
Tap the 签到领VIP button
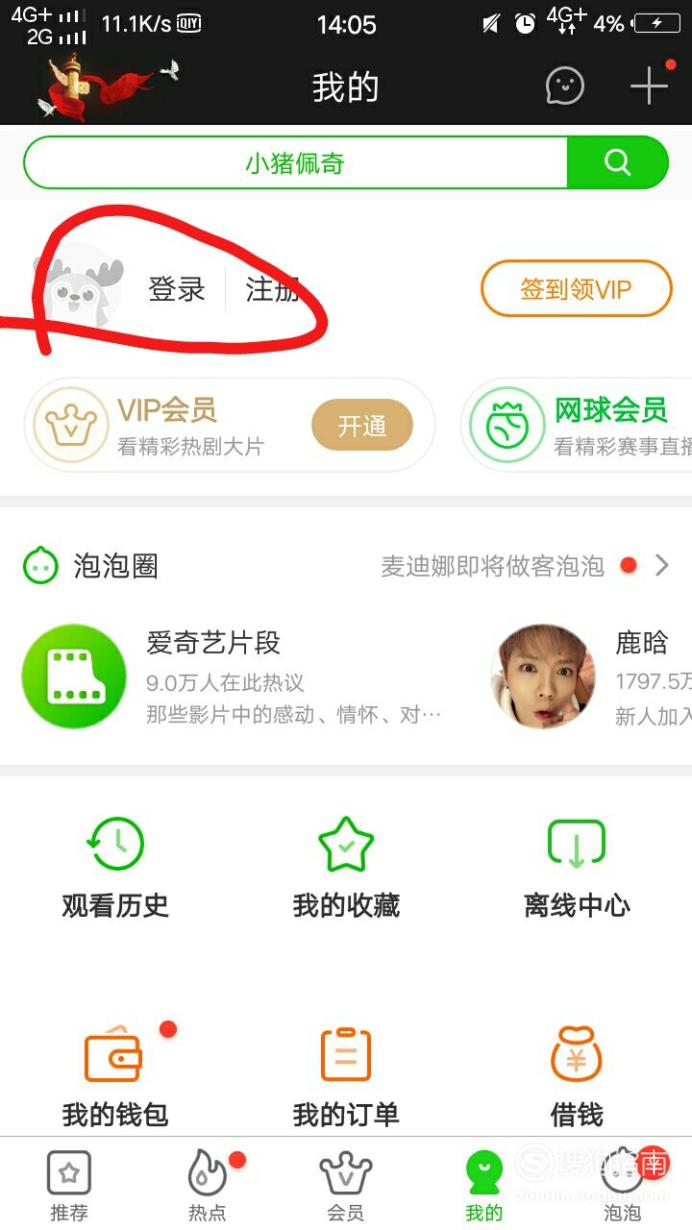(576, 289)
